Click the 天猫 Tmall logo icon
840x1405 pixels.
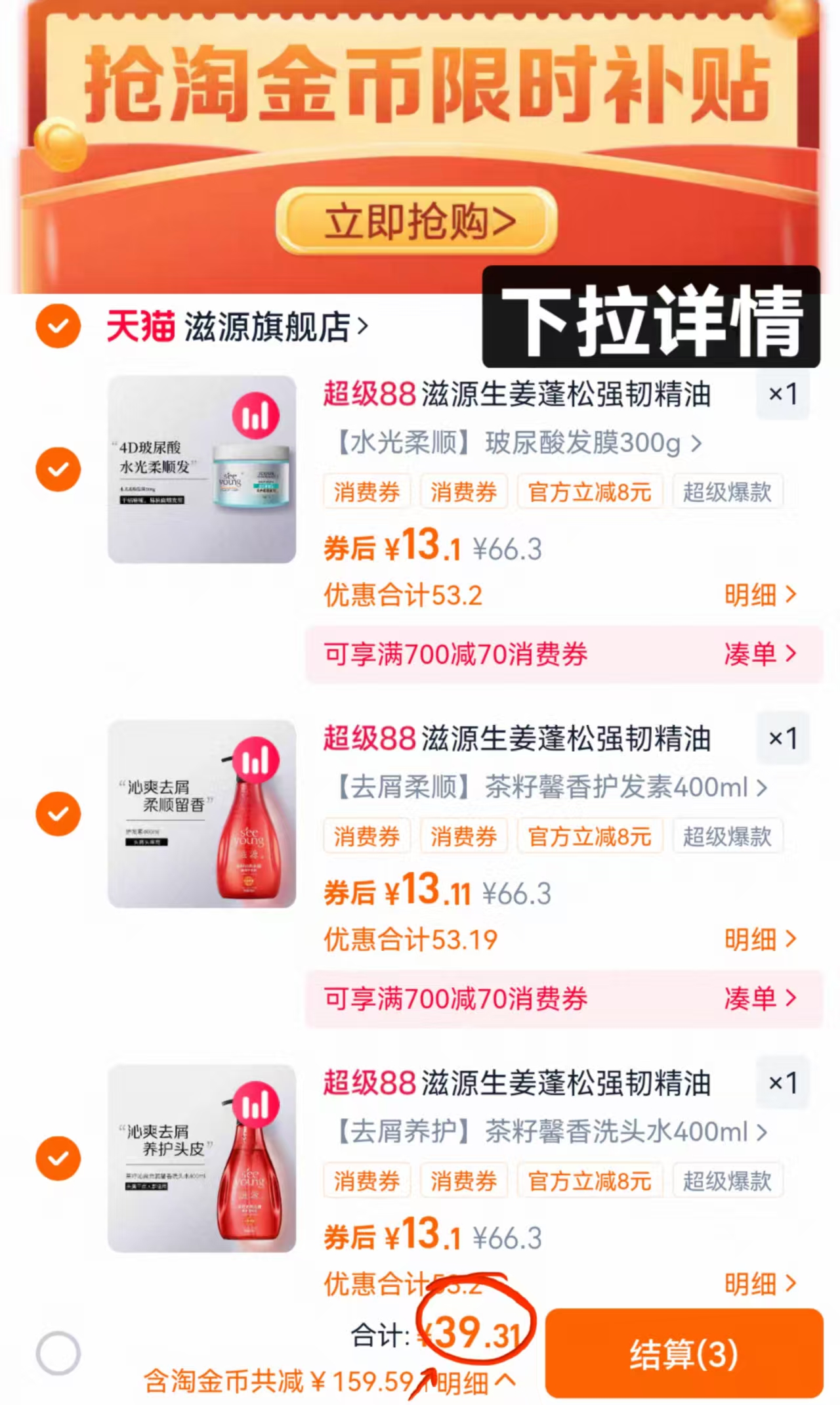pyautogui.click(x=140, y=325)
